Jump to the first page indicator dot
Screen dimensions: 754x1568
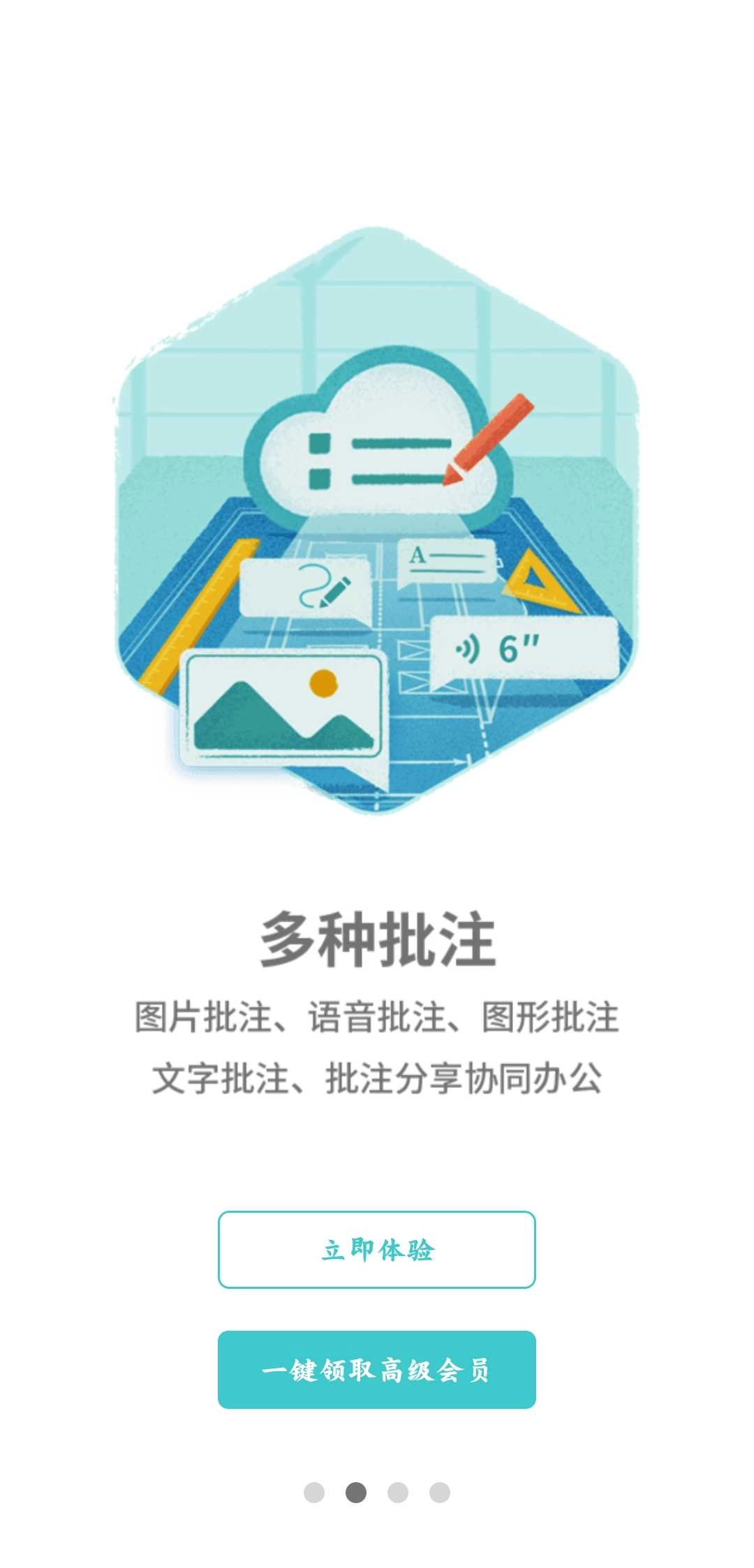[x=314, y=1492]
